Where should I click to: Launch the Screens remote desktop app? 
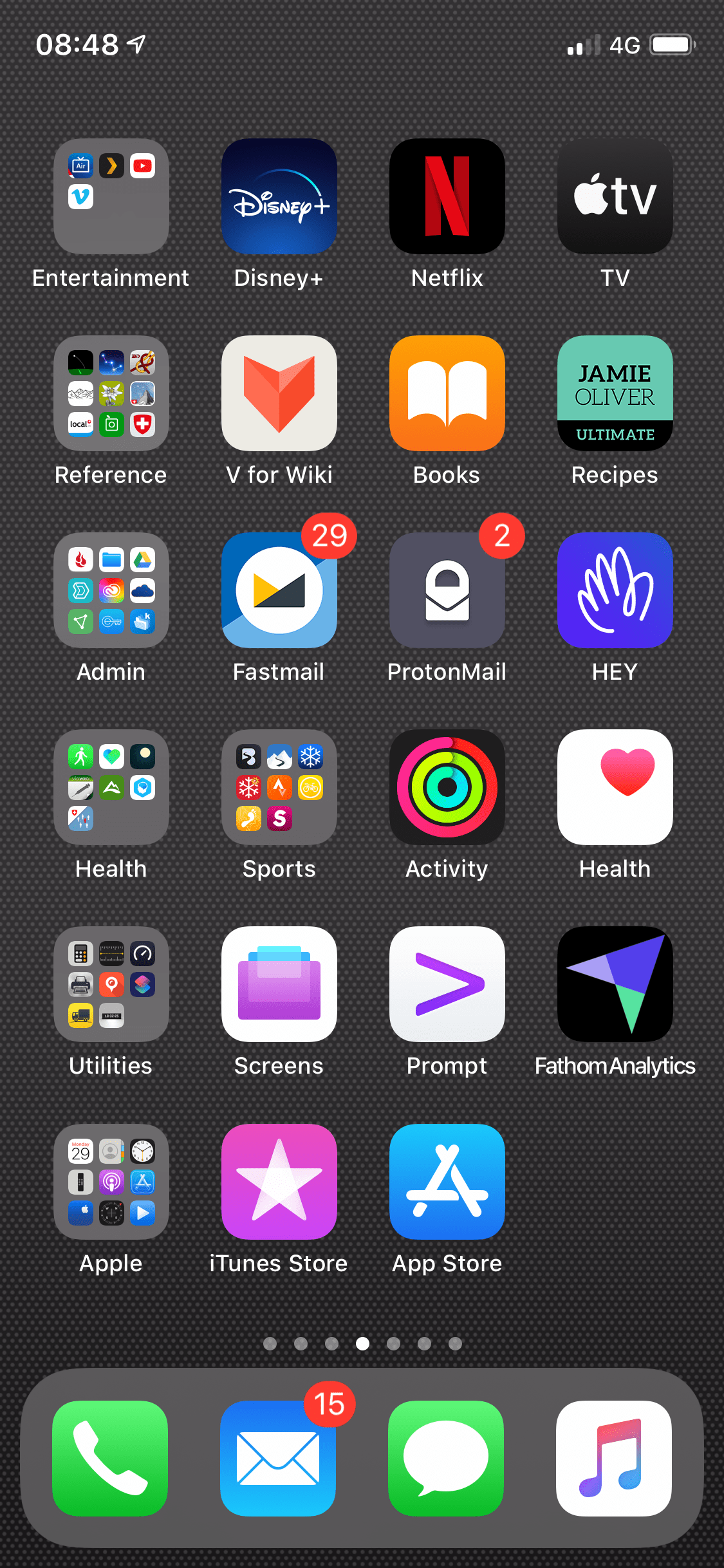click(x=279, y=984)
